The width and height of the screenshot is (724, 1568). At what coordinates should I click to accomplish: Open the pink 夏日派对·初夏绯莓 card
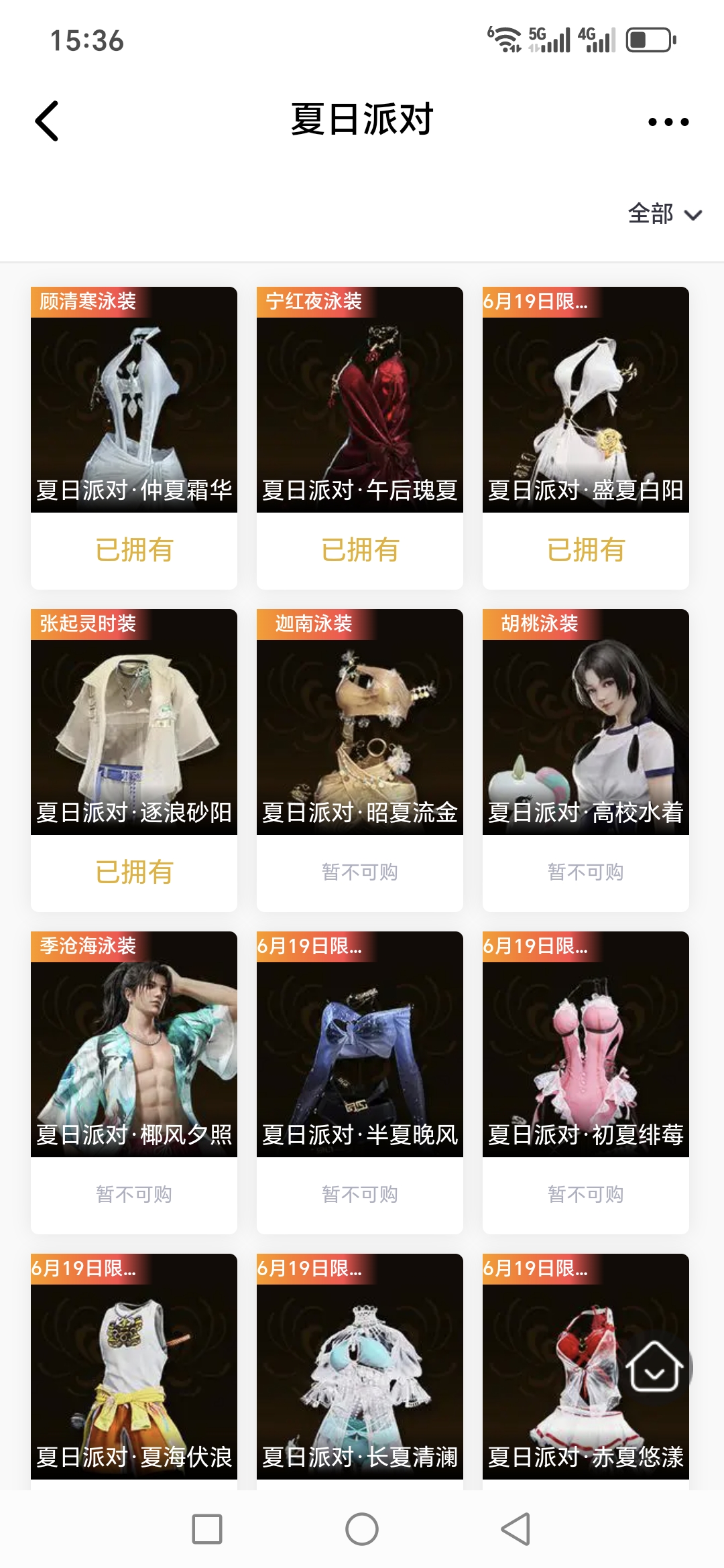click(586, 1045)
